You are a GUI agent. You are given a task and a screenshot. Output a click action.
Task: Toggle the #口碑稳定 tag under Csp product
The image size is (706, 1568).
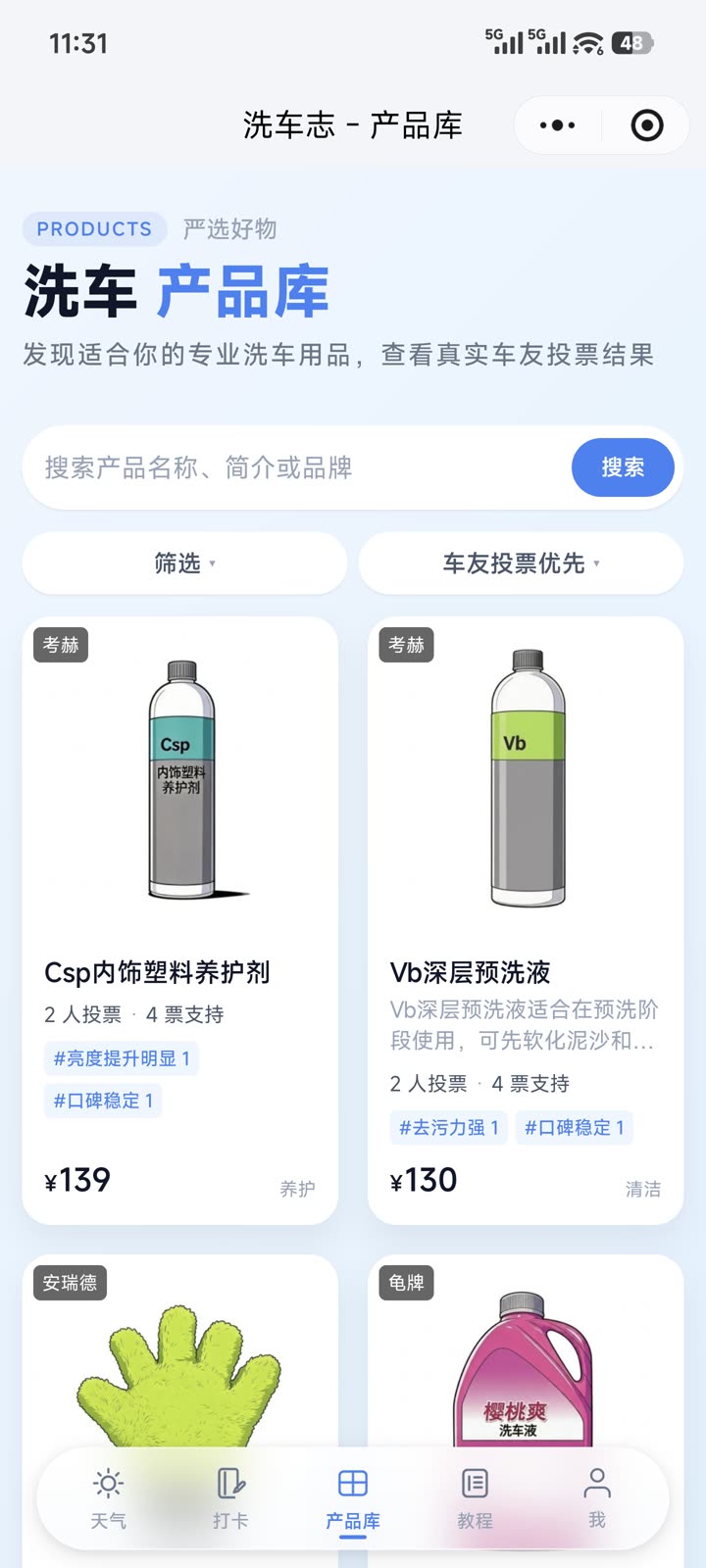[103, 1102]
